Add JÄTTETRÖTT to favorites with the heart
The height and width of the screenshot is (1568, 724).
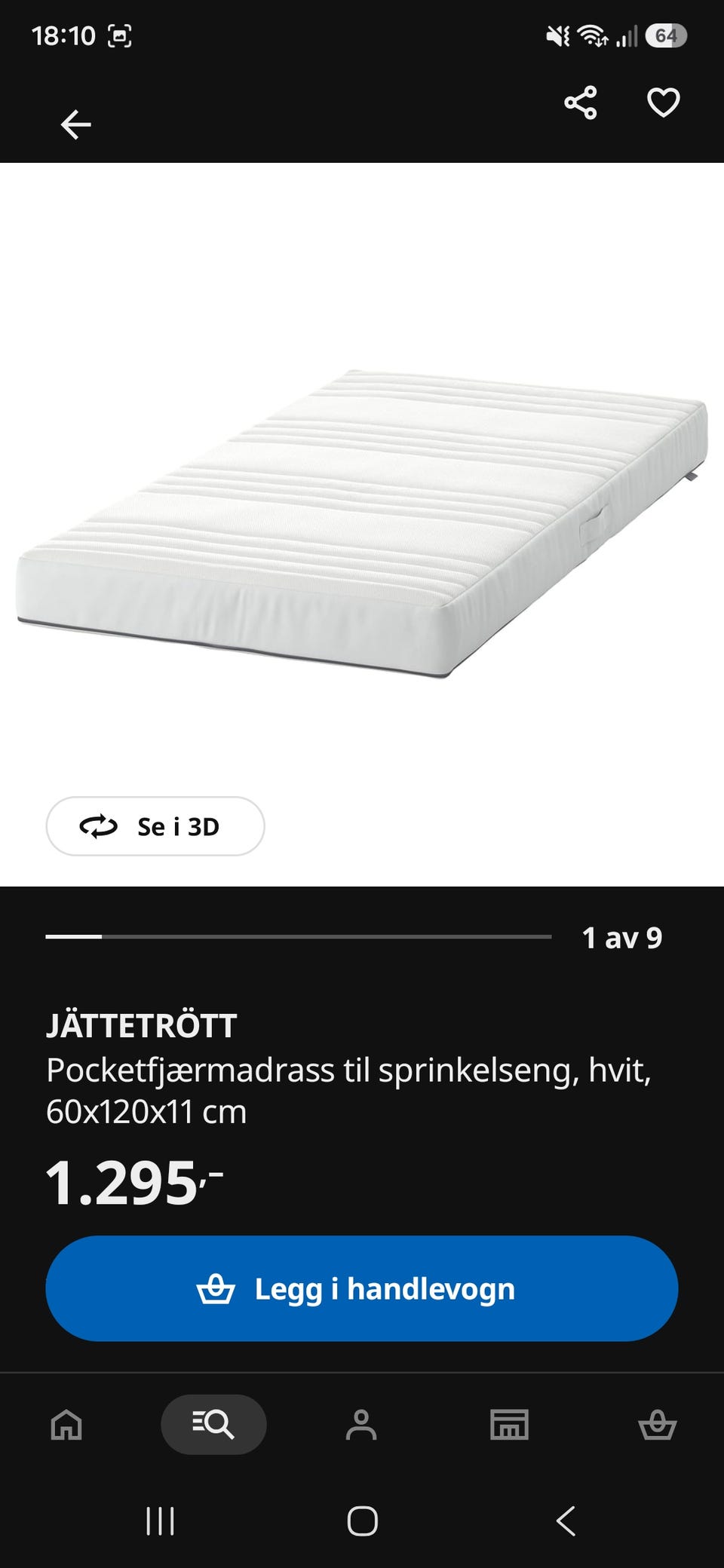(664, 103)
